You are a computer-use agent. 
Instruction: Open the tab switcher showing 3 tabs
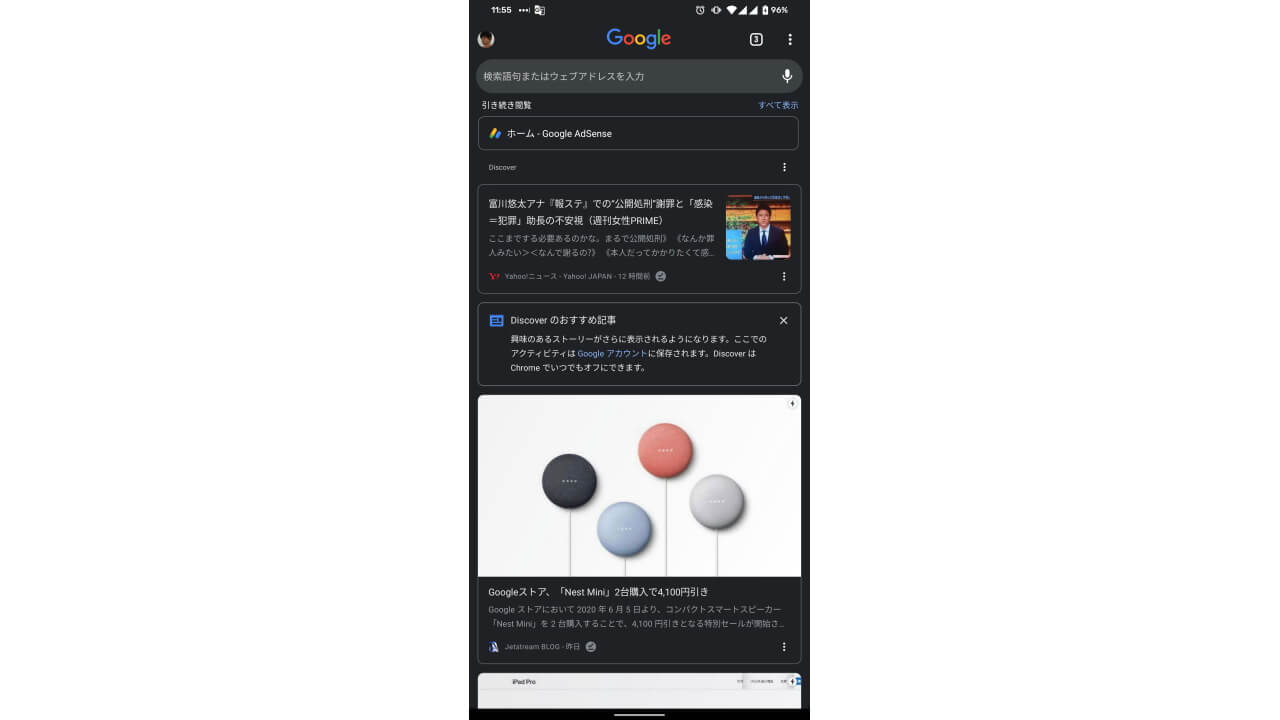tap(756, 40)
